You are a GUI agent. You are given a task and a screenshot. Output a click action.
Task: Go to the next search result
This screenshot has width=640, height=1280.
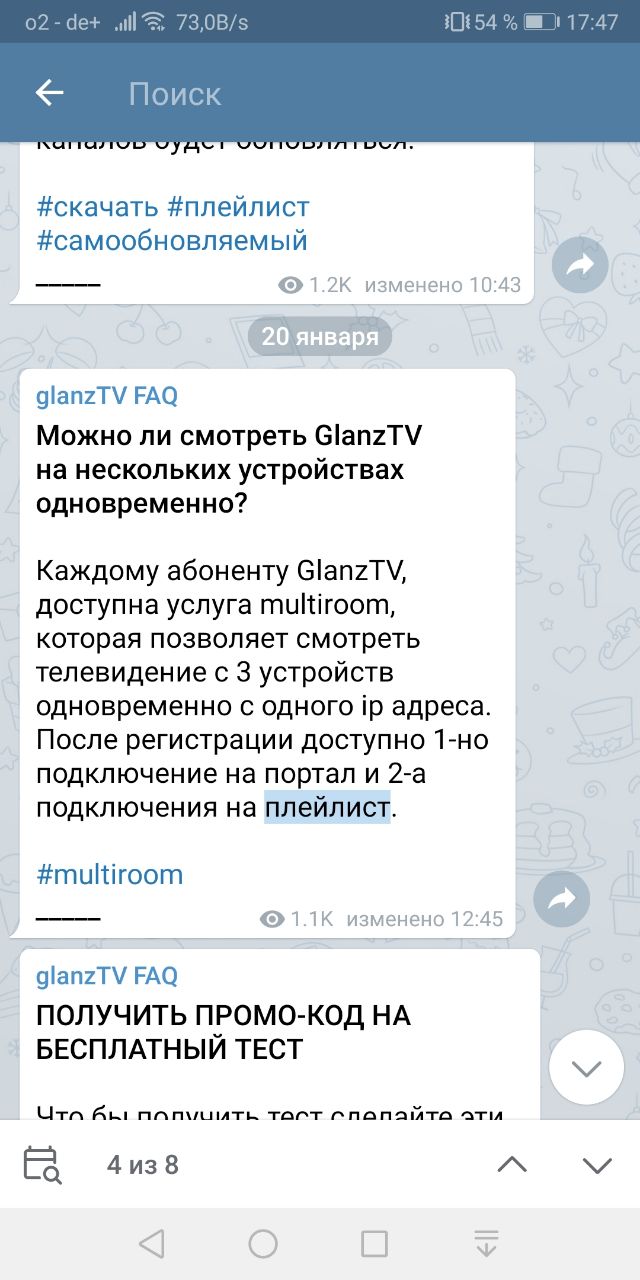pos(597,1165)
